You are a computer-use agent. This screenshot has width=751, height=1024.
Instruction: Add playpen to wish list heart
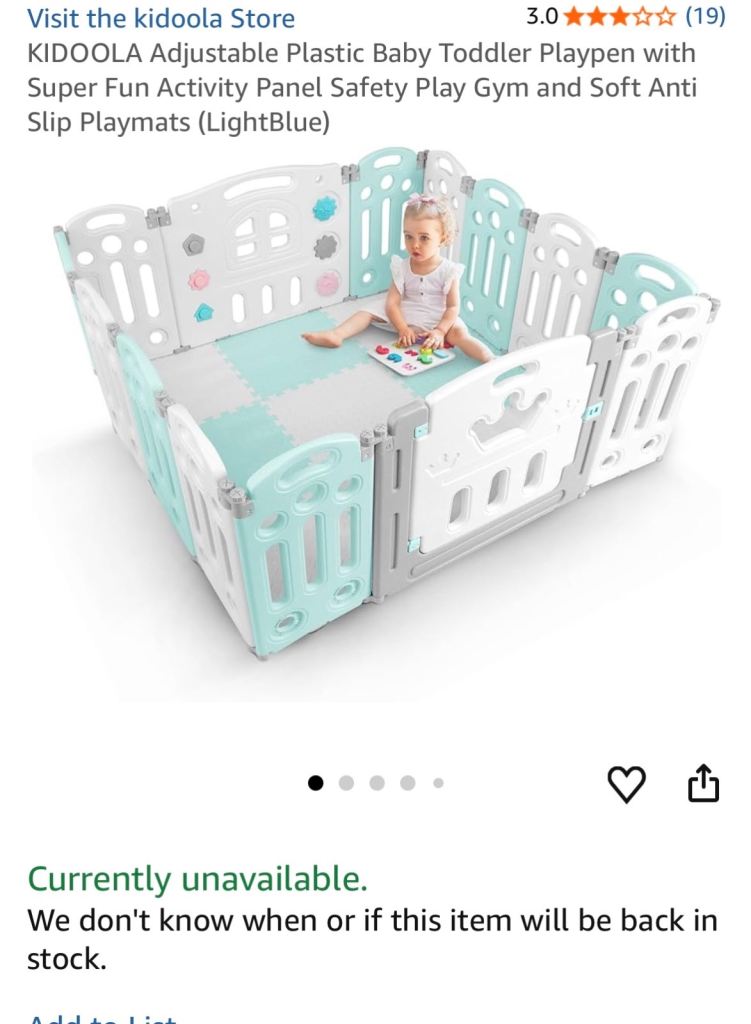click(627, 785)
